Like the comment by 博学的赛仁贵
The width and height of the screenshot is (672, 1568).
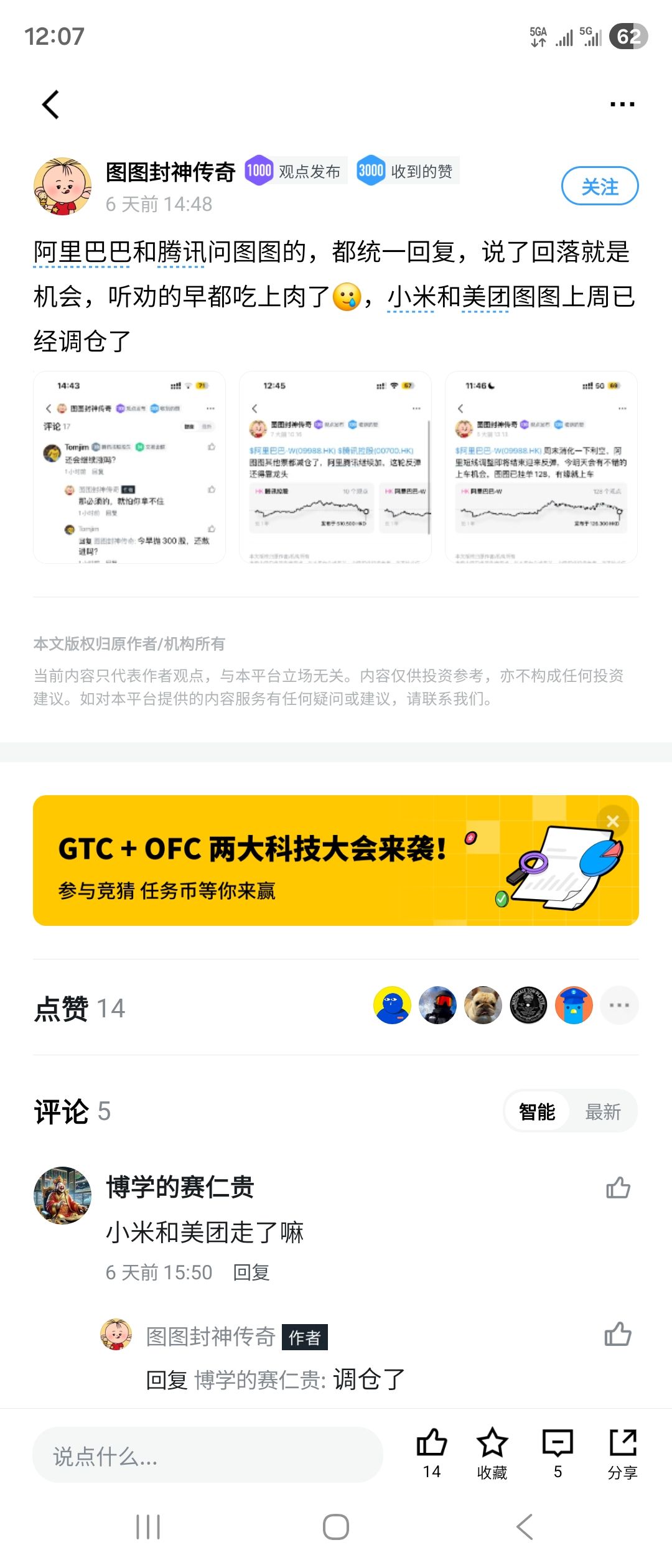[x=618, y=1188]
